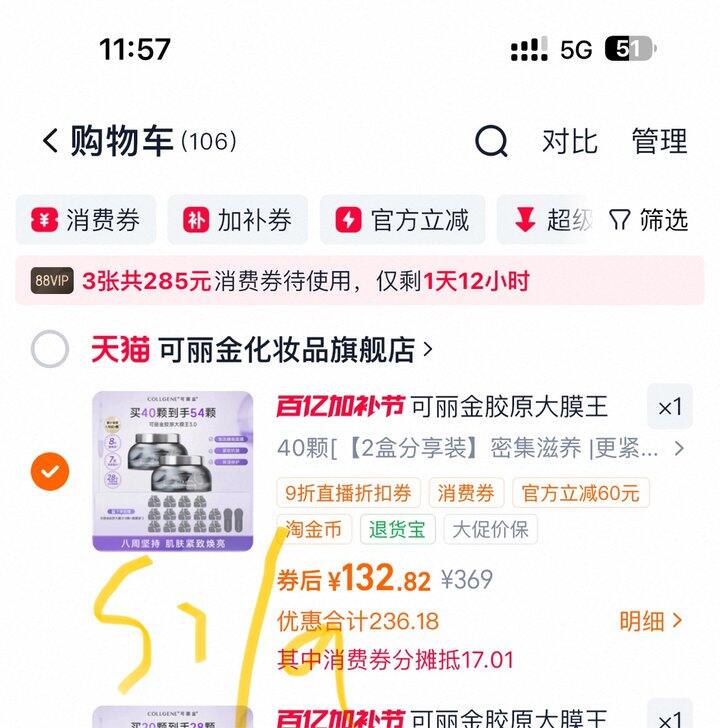Open the 可丽金胶原大膜王 product image
The height and width of the screenshot is (728, 720).
coord(173,471)
